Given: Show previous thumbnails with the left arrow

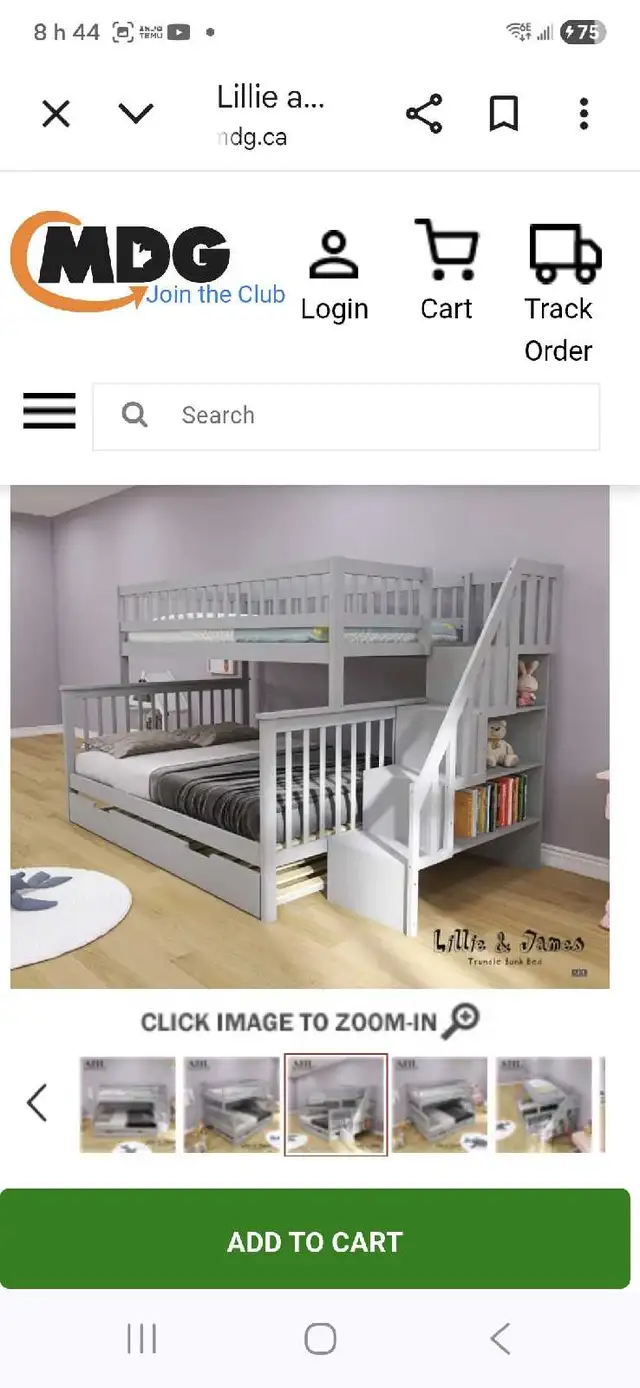Looking at the screenshot, I should [x=37, y=1103].
